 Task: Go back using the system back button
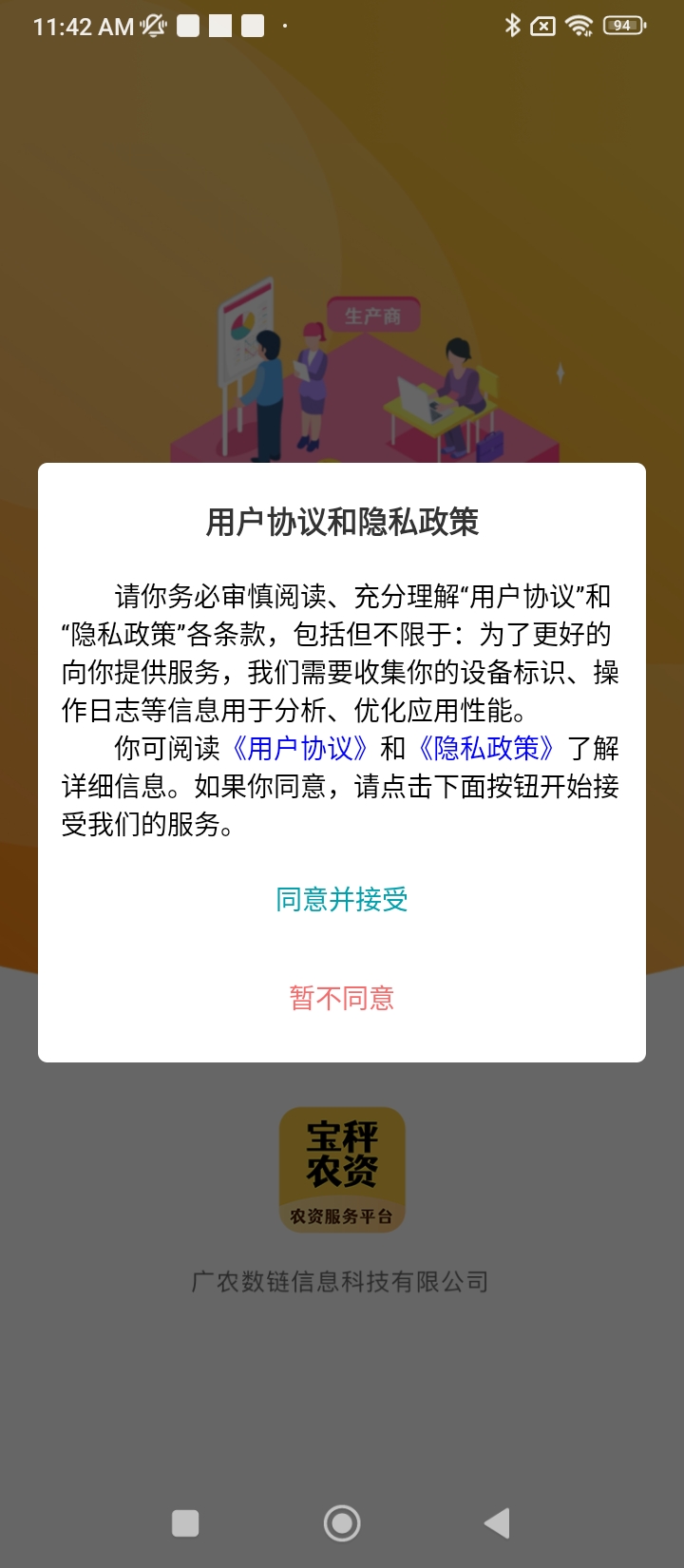(497, 1523)
